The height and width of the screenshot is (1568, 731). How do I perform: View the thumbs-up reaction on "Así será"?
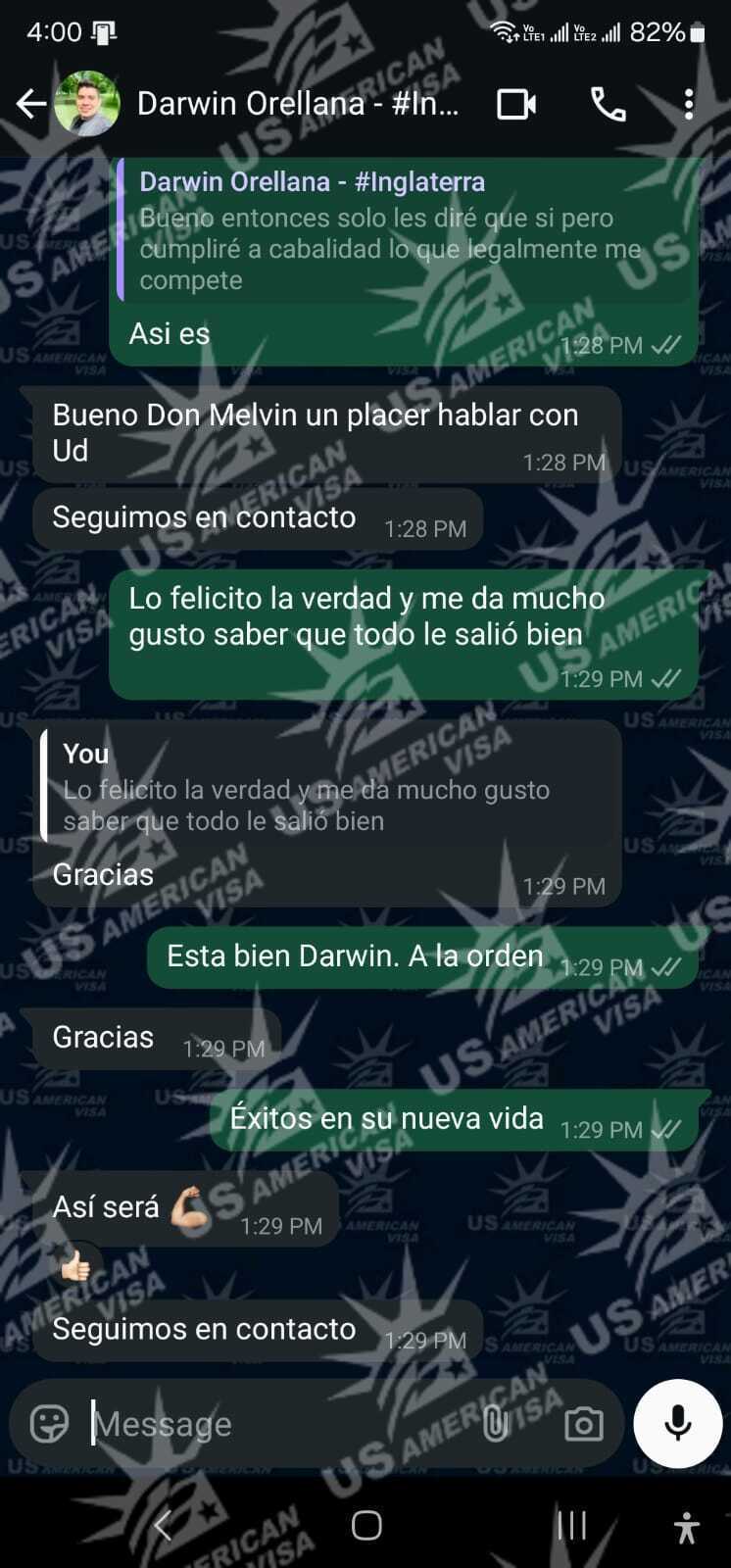point(75,1267)
